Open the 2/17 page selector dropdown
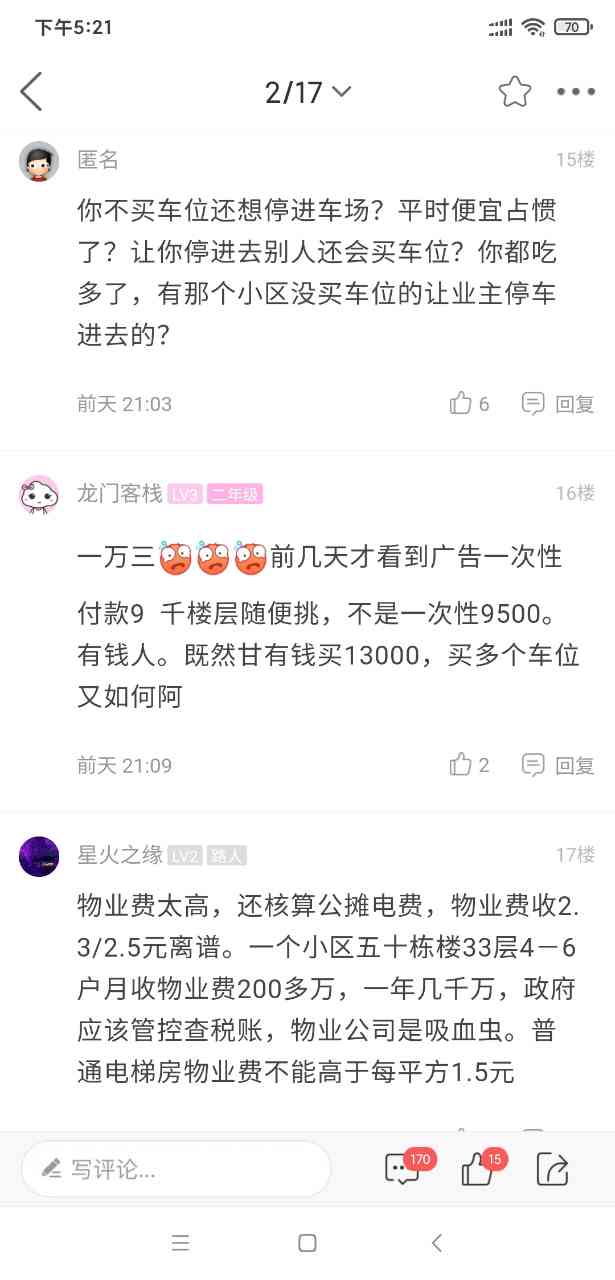This screenshot has width=615, height=1280. (307, 93)
